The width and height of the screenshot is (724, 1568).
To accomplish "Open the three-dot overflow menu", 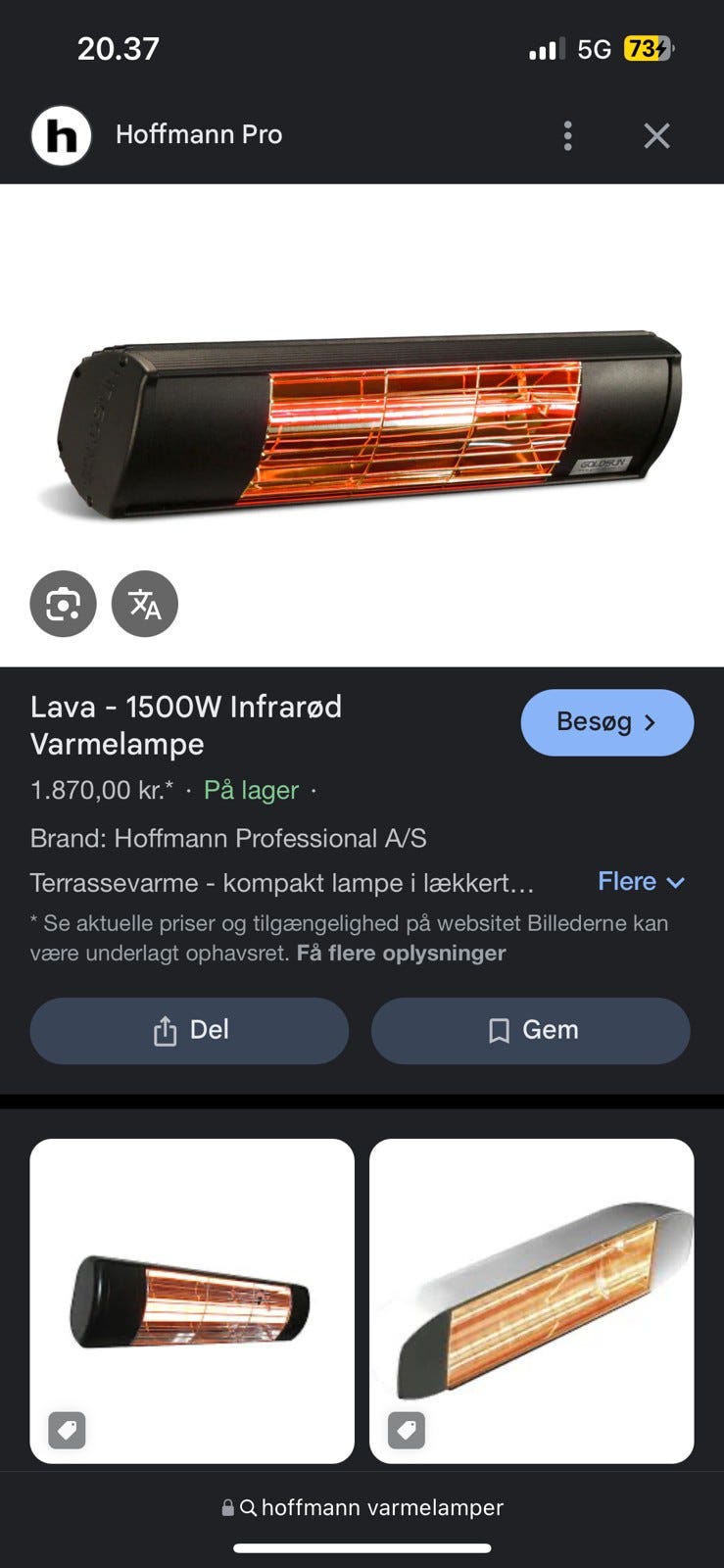I will click(x=567, y=135).
